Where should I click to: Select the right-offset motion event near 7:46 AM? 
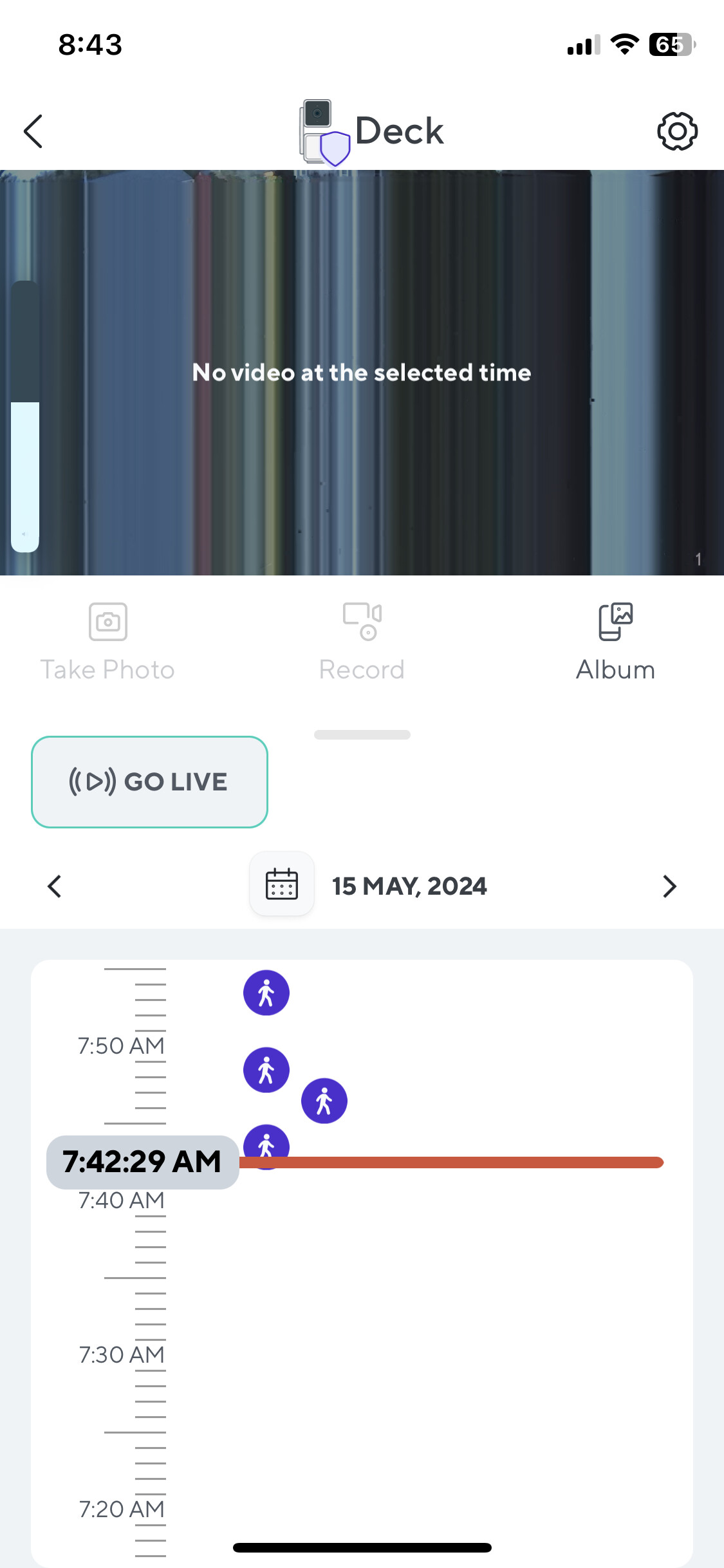coord(324,1101)
